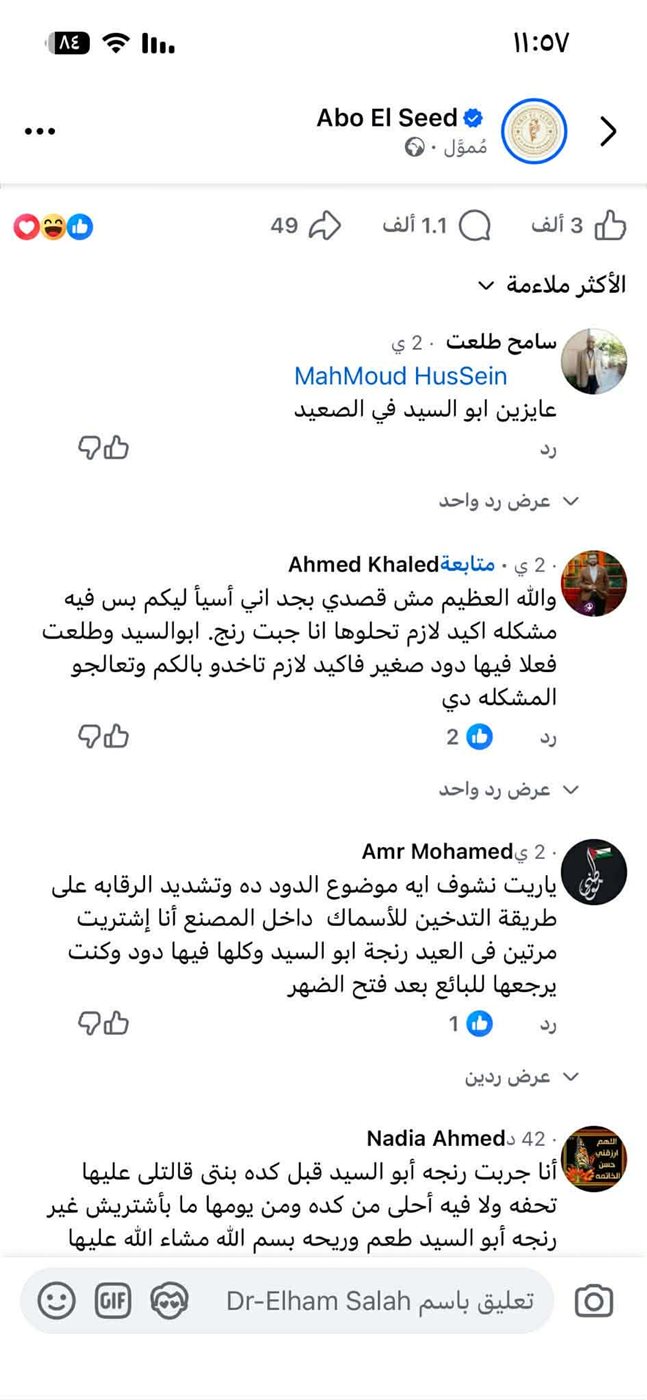The image size is (647, 1400).
Task: Open the most relevant sort dropdown
Action: click(x=552, y=285)
